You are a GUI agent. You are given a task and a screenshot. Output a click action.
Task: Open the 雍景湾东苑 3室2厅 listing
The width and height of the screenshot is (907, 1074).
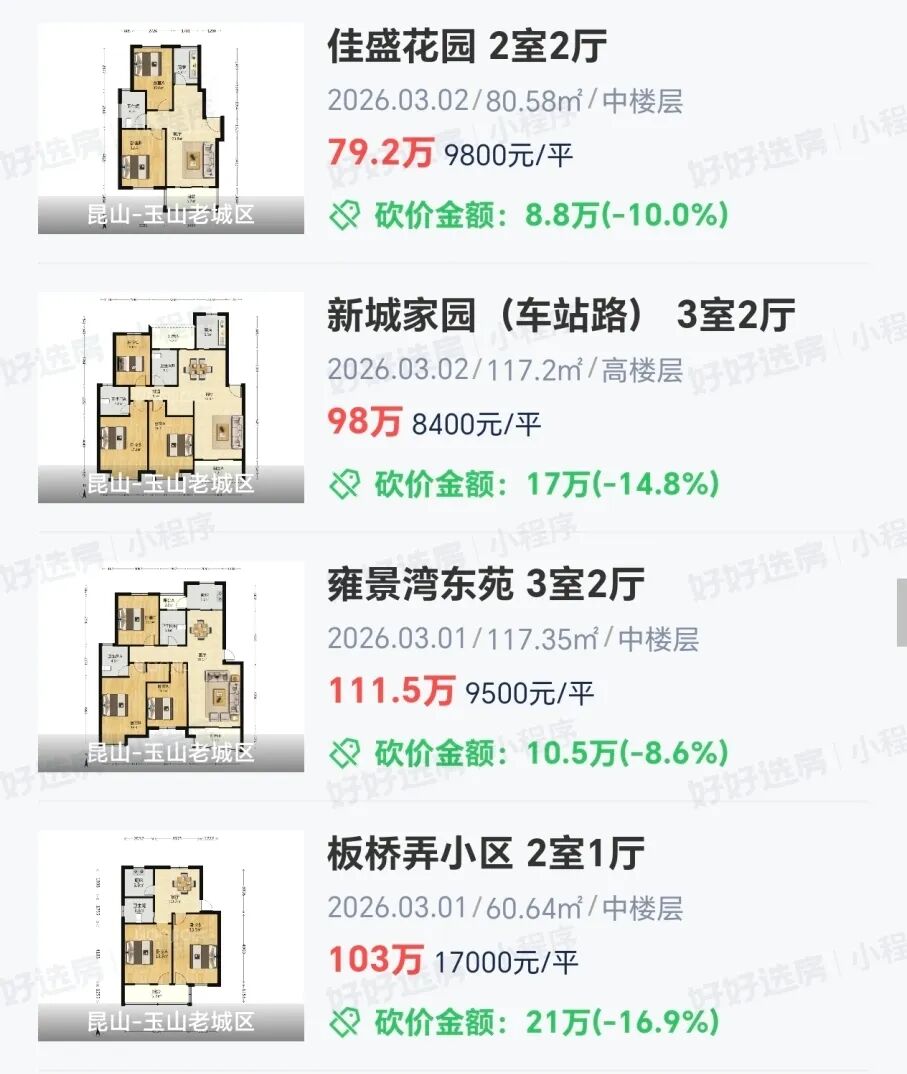[486, 585]
